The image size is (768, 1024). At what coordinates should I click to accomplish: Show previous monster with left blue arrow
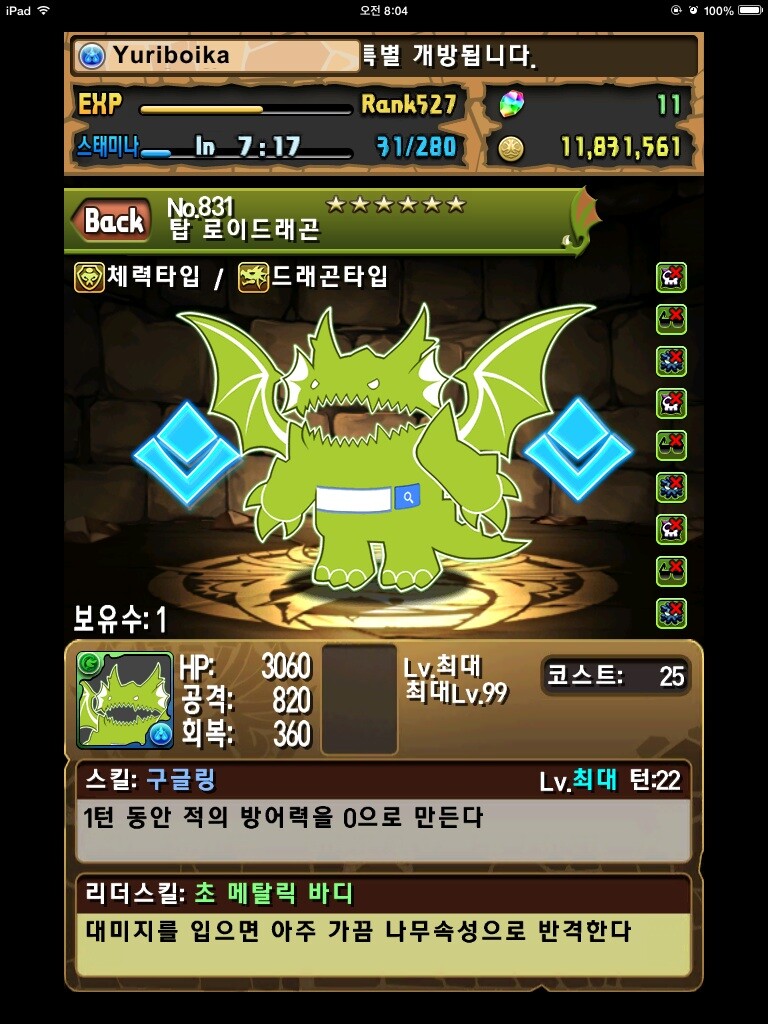point(187,453)
